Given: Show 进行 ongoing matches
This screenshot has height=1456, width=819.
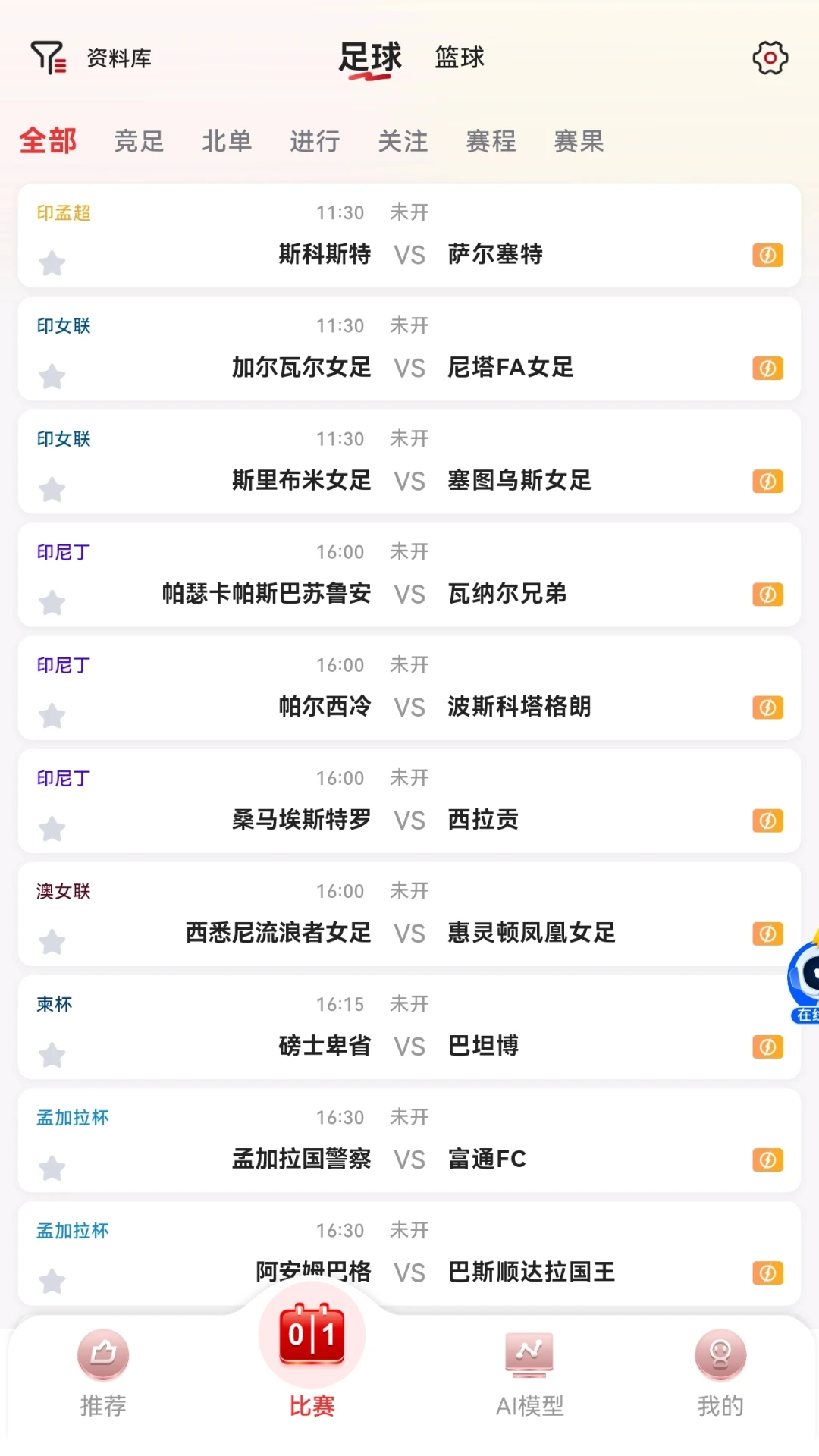Looking at the screenshot, I should point(315,141).
